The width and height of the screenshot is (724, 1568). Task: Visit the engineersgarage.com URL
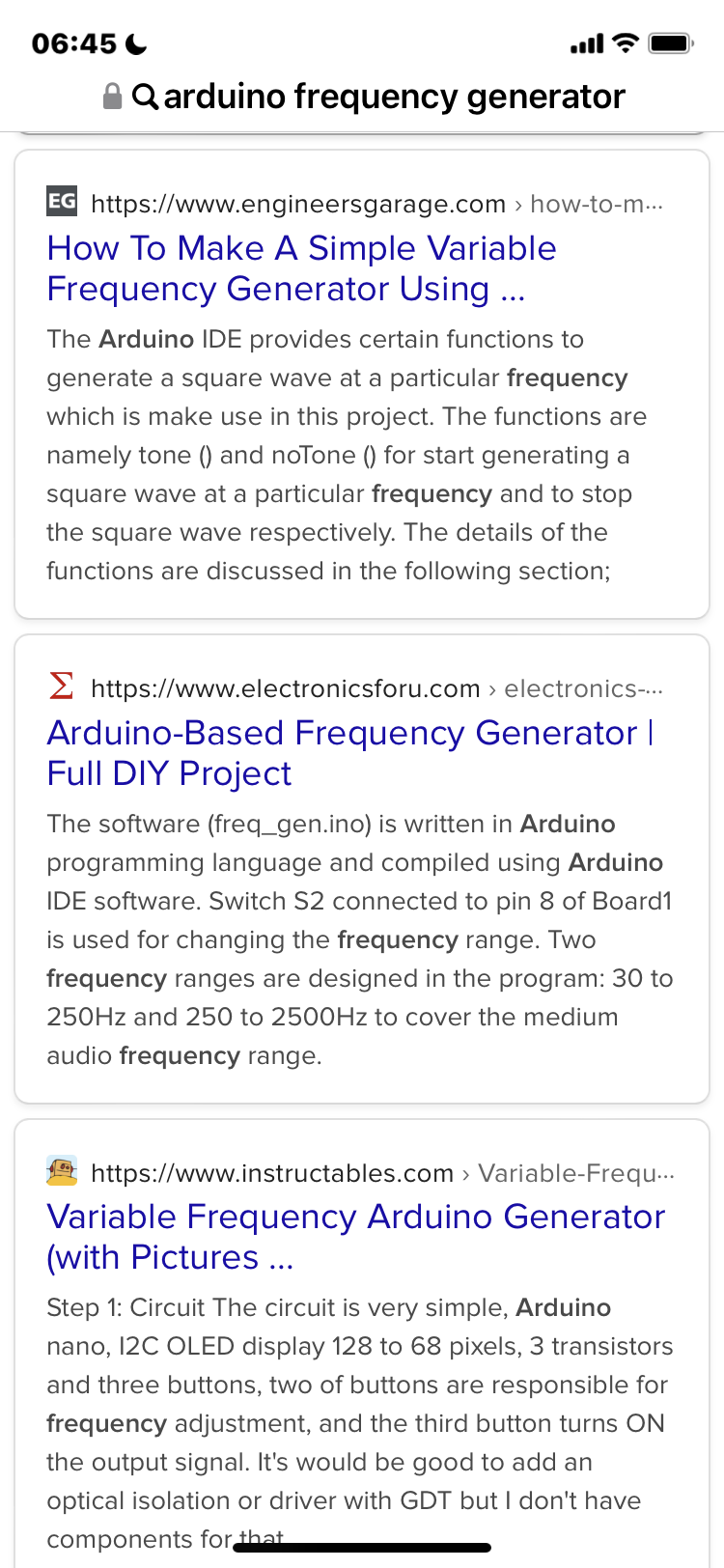(x=297, y=204)
